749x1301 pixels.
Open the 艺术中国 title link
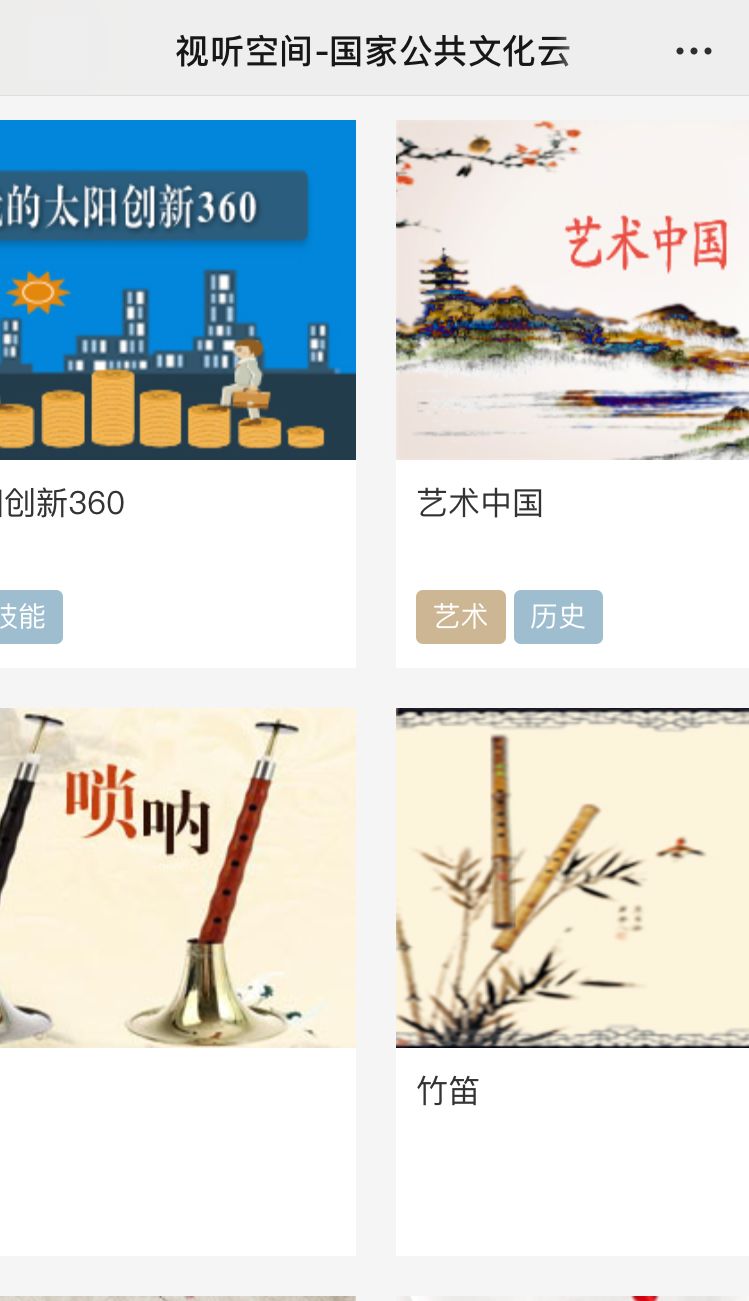480,504
